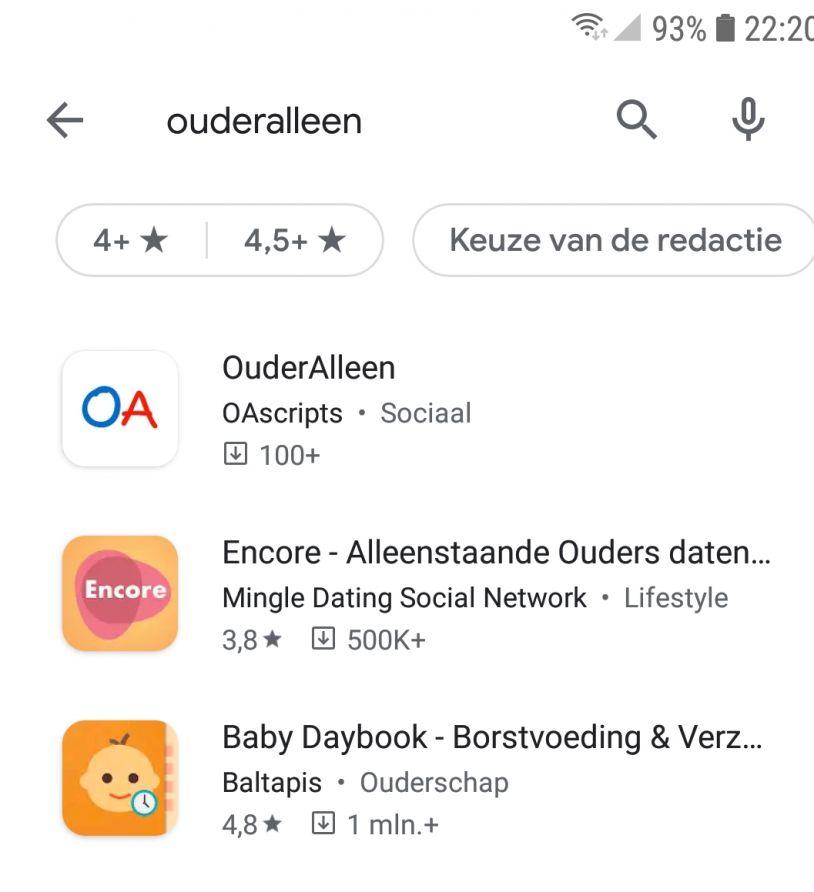Tap the magnifier search icon
The height and width of the screenshot is (892, 814).
[636, 121]
